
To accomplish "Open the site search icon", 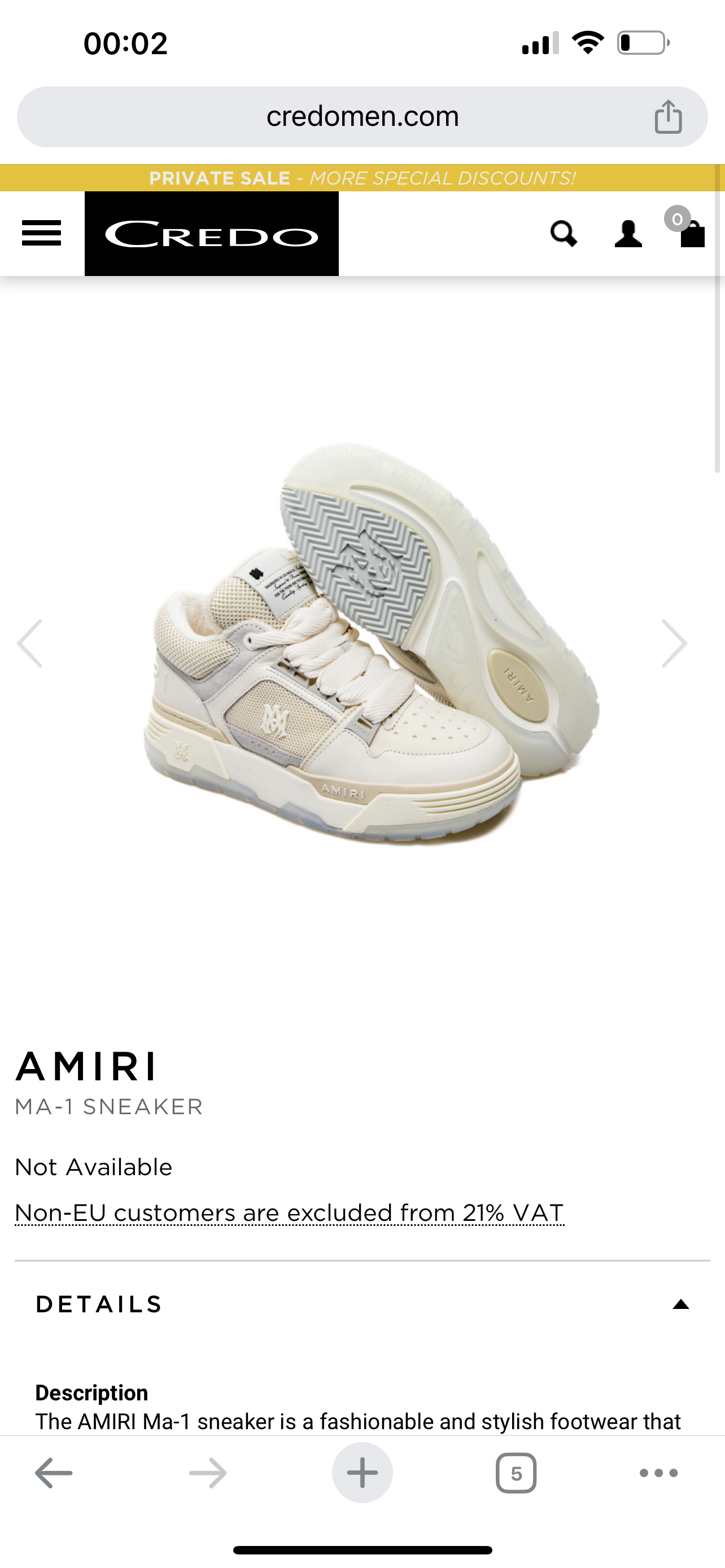I will pos(563,234).
